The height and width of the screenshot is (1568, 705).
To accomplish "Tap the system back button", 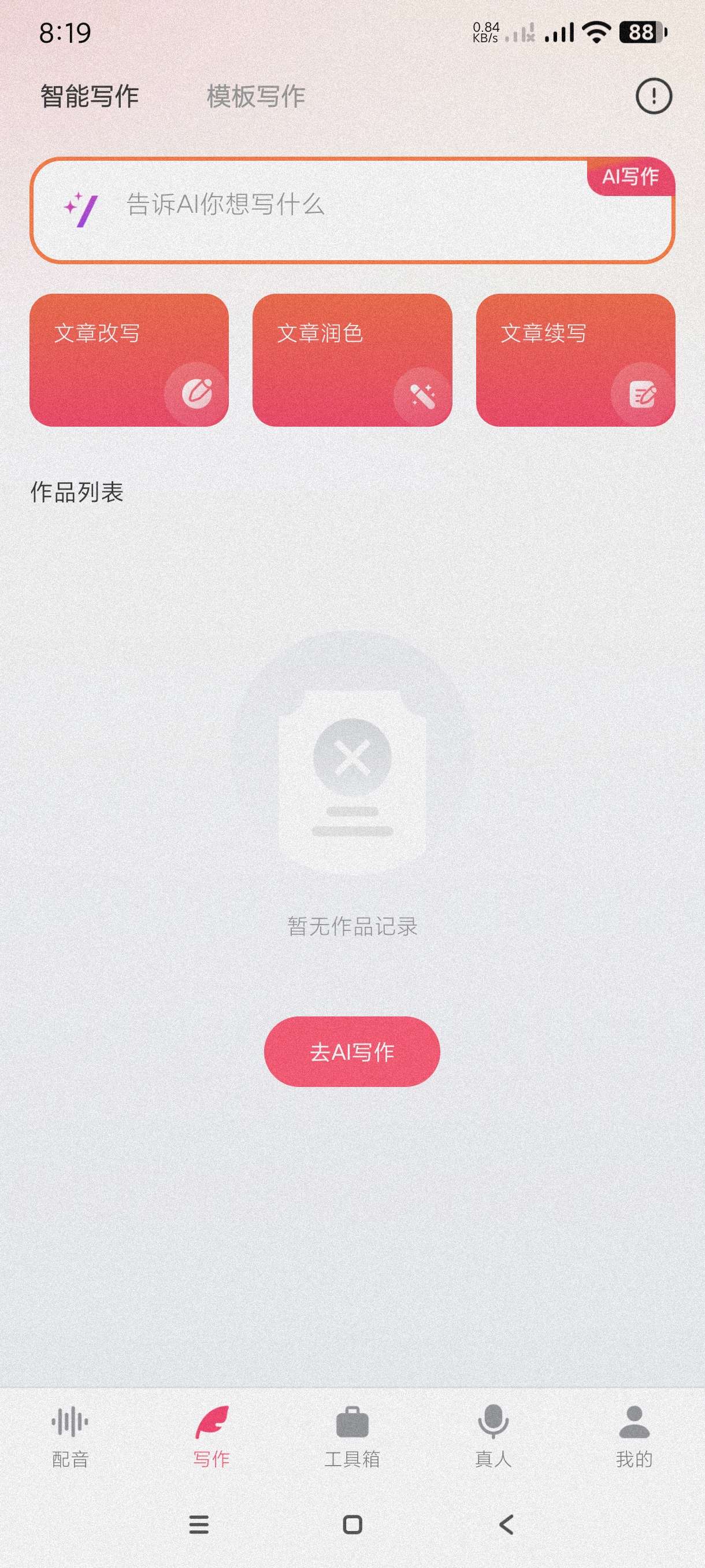I will [506, 1524].
